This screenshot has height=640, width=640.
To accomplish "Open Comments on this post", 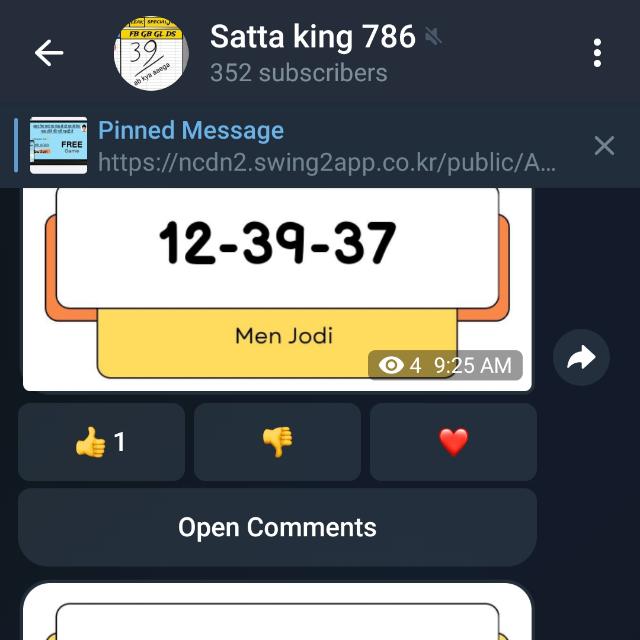I will (x=277, y=527).
